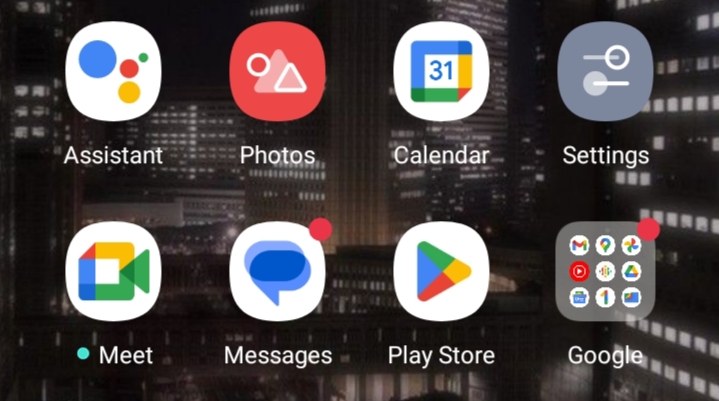Expand the Google apps folder
Viewport: 719px width, 401px height.
[605, 271]
